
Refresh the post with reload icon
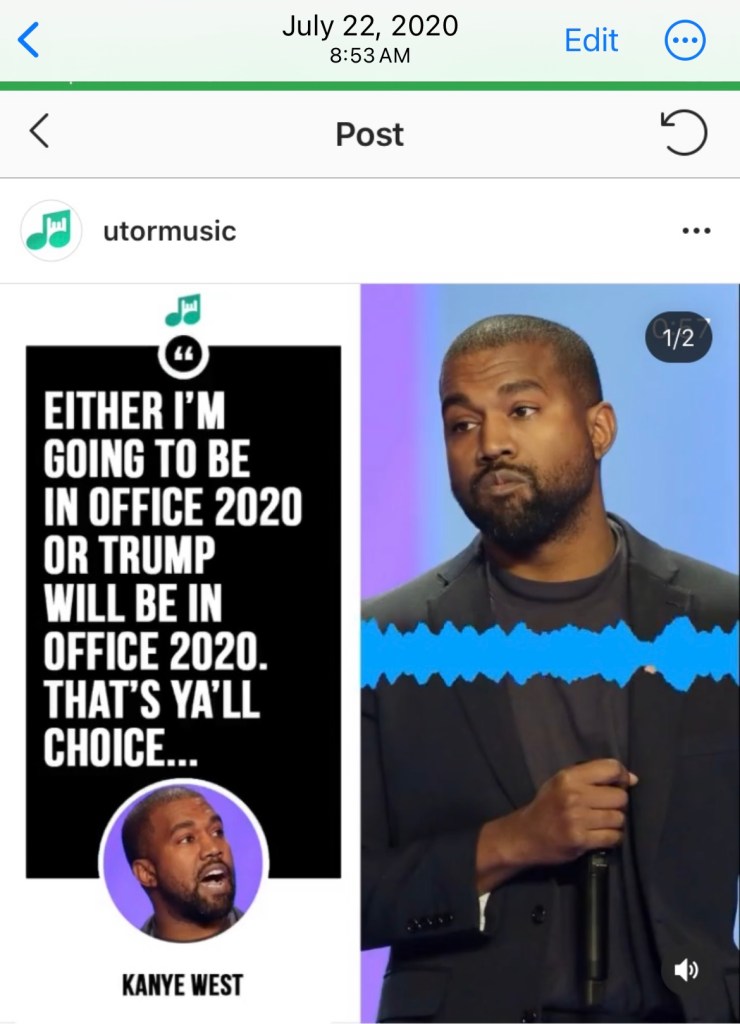(684, 133)
